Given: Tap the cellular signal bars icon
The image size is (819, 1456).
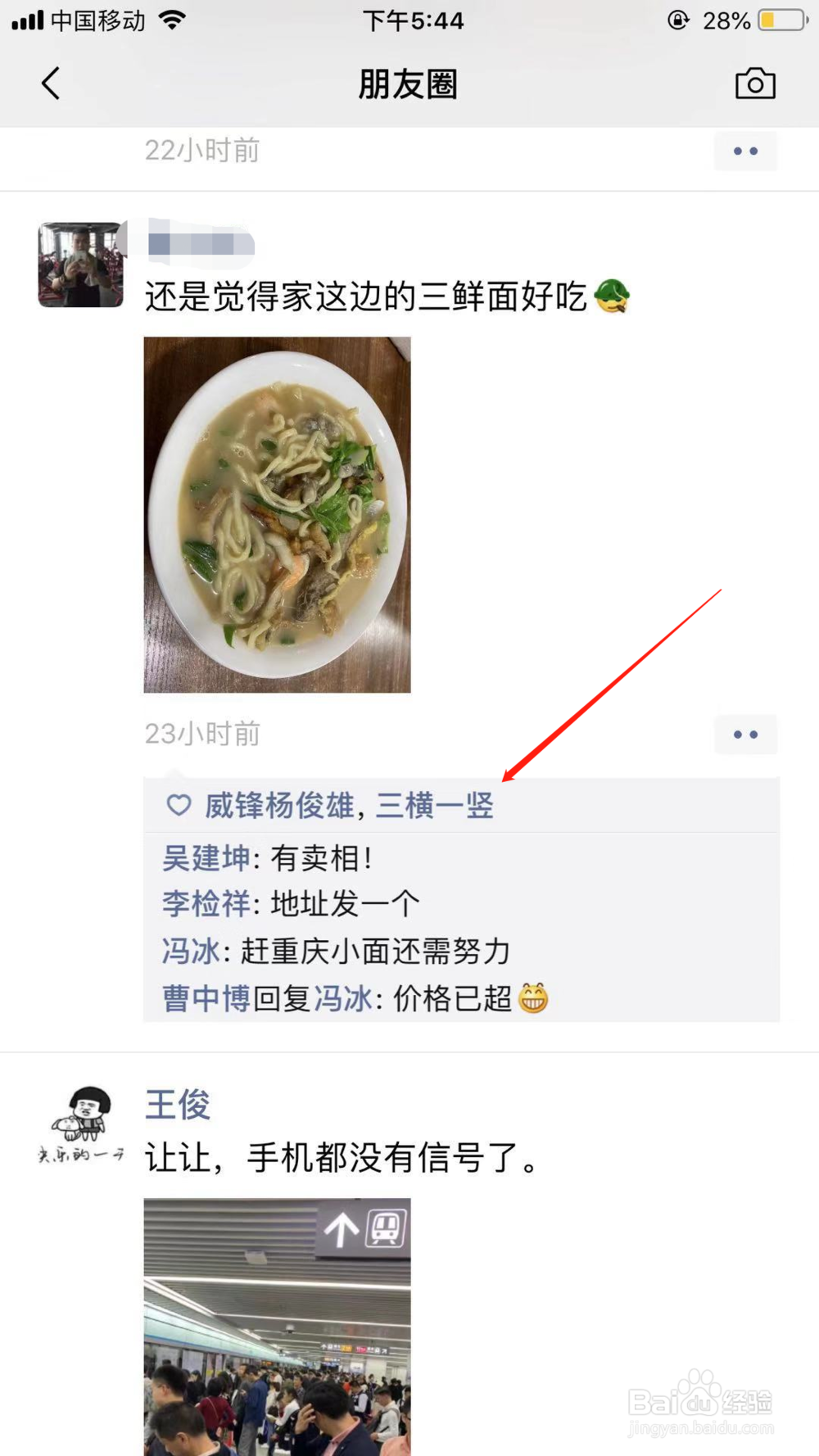Looking at the screenshot, I should click(26, 20).
